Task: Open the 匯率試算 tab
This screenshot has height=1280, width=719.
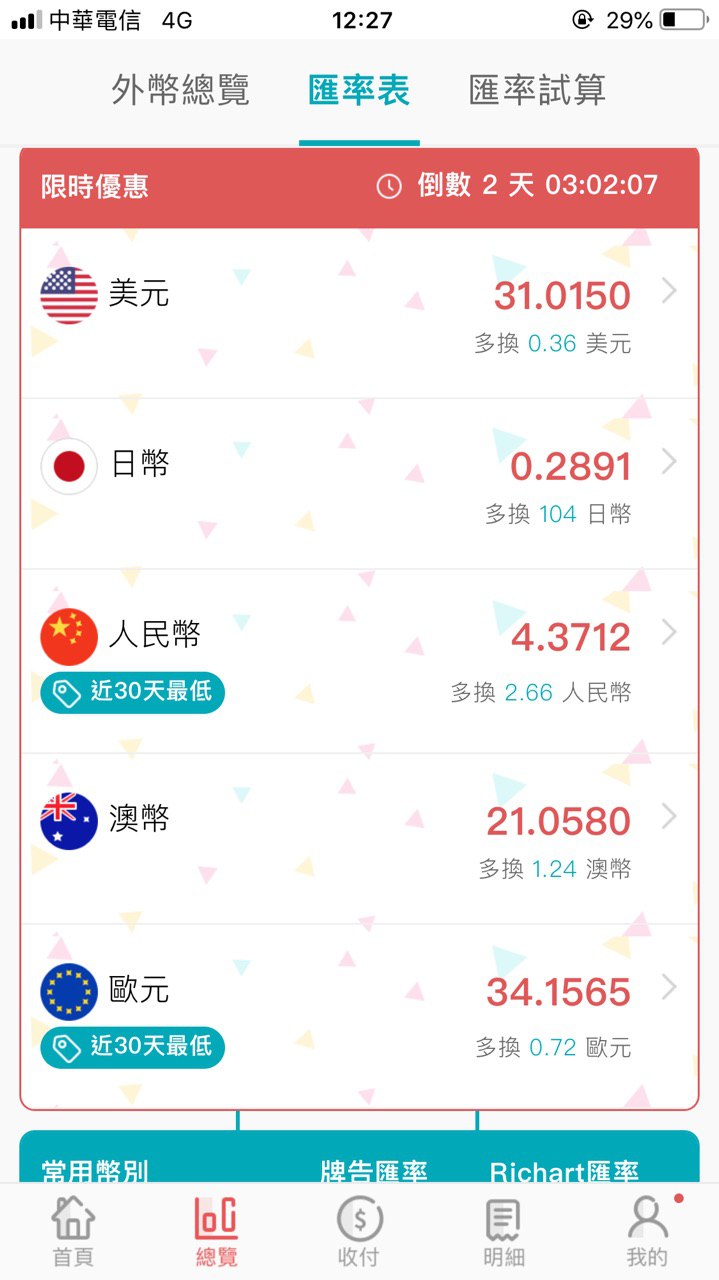Action: coord(537,91)
